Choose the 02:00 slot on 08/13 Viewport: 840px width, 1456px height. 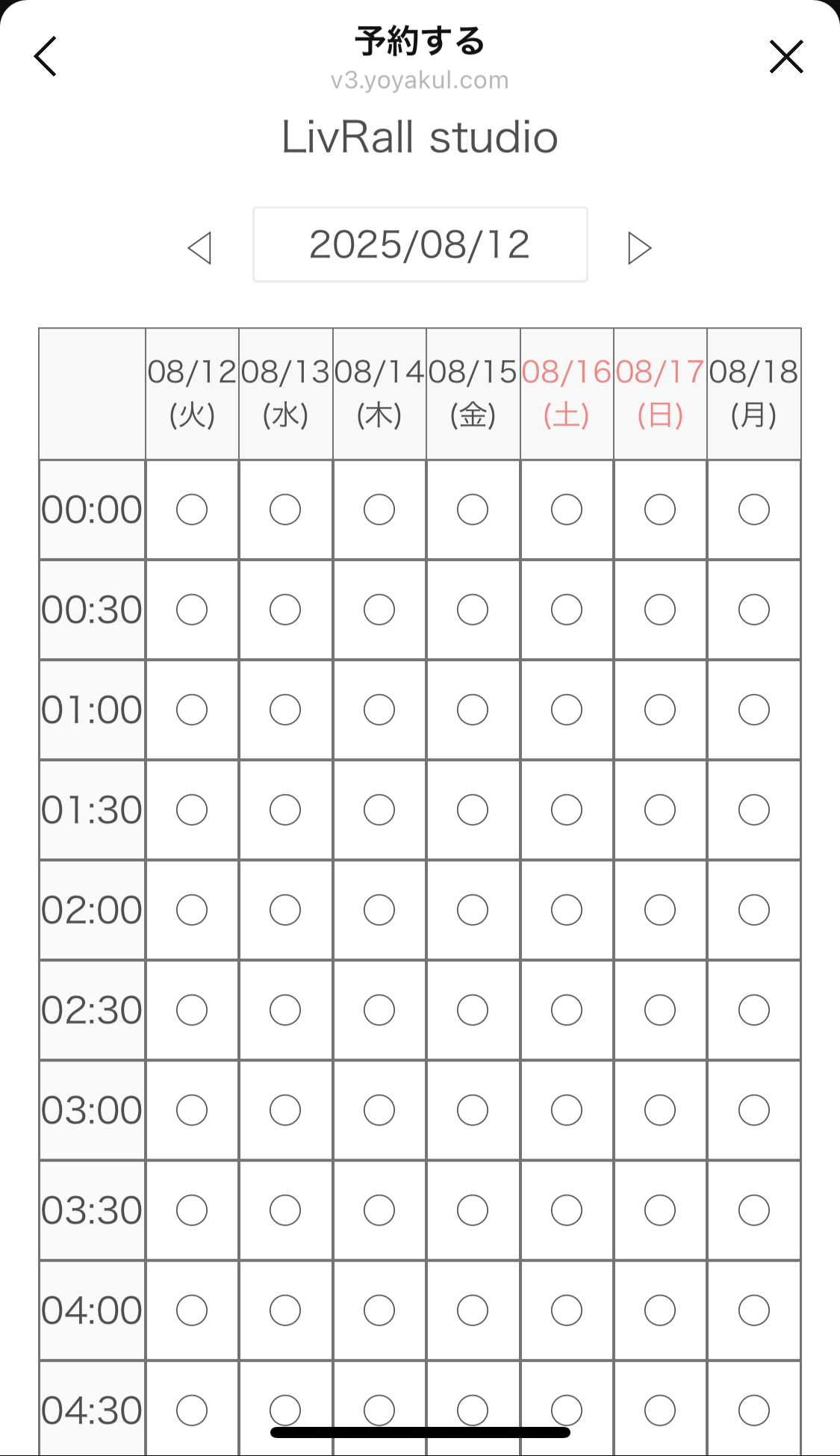pyautogui.click(x=285, y=910)
